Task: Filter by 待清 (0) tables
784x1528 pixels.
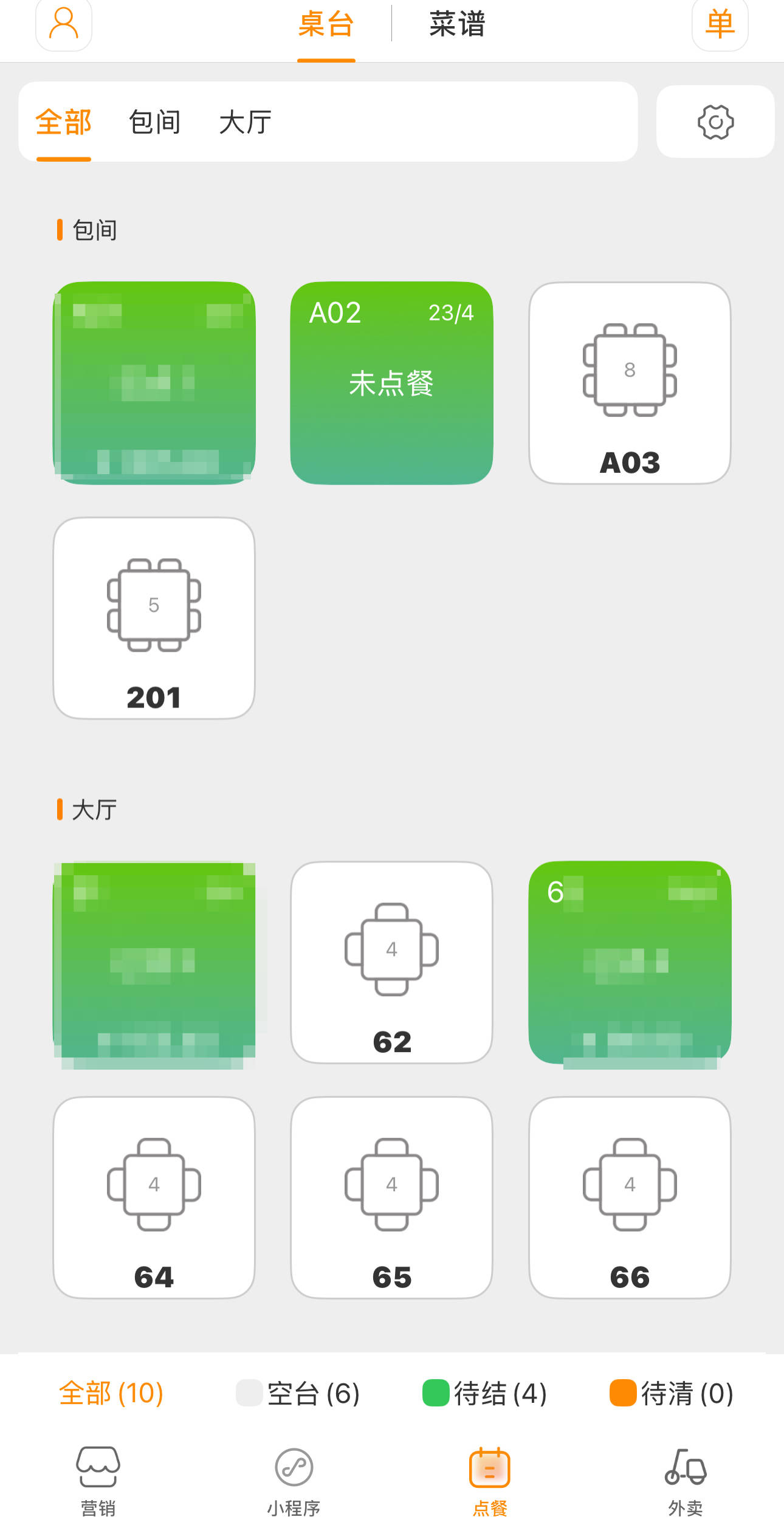Action: (x=672, y=1393)
